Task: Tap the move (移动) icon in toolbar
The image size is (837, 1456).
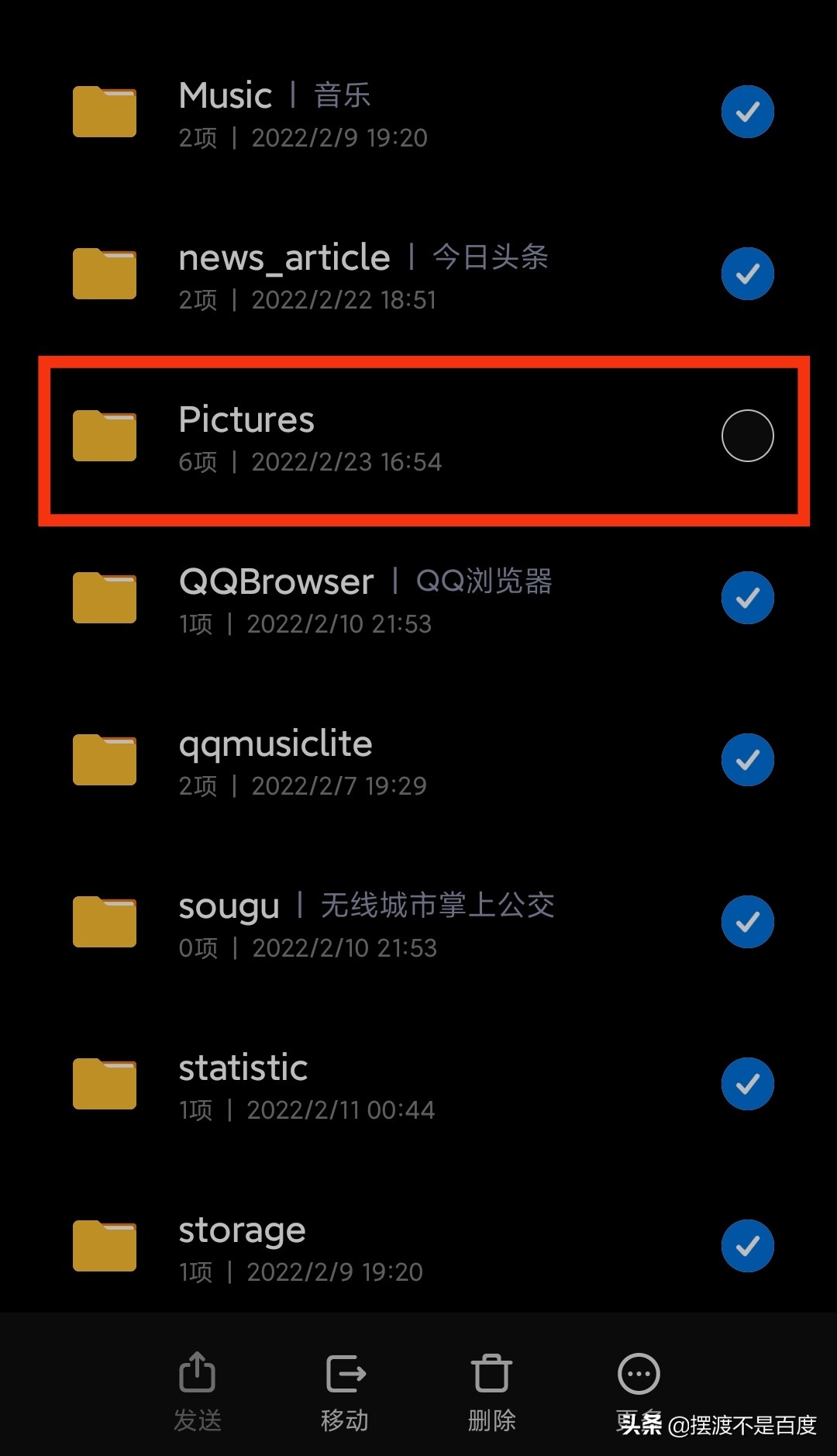Action: point(345,1372)
